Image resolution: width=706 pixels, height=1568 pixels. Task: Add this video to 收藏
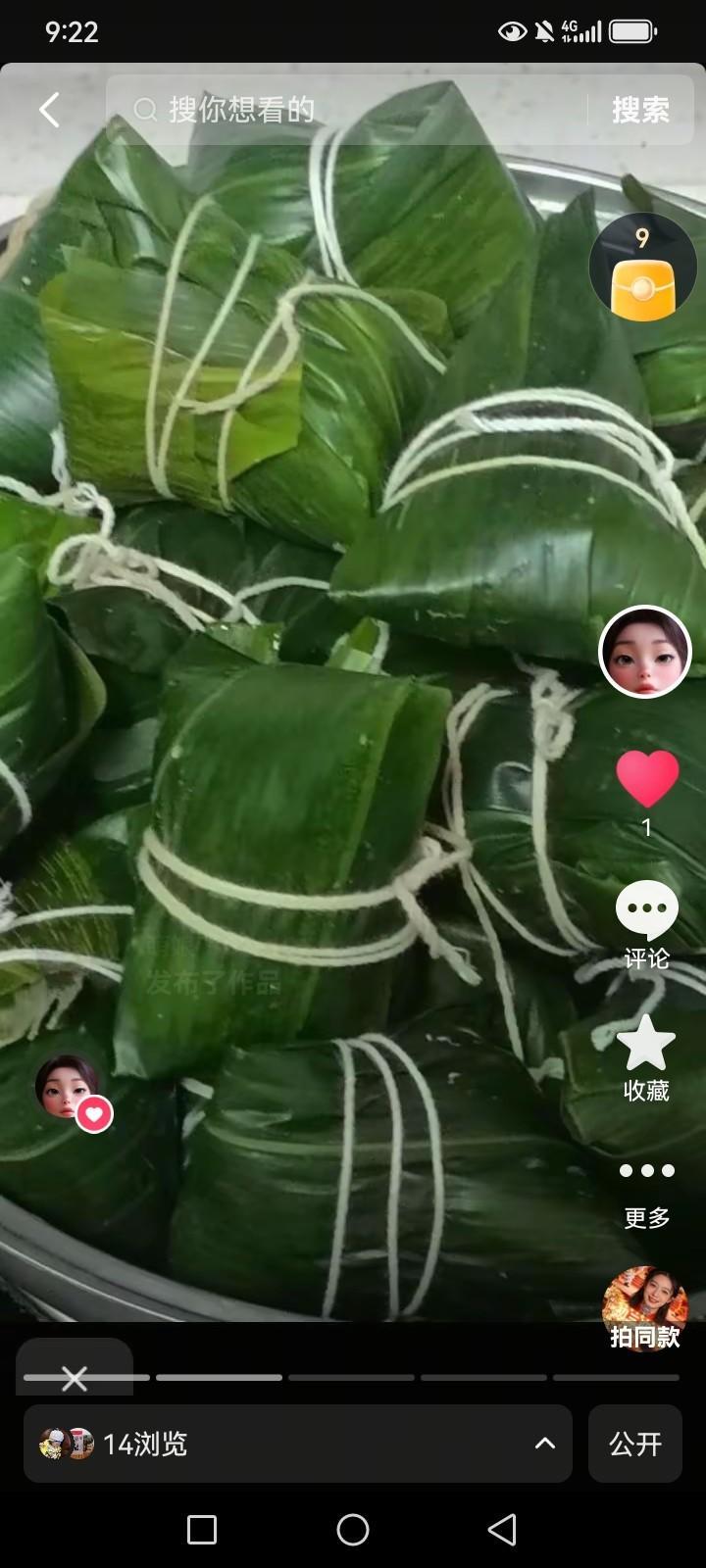point(646,1056)
